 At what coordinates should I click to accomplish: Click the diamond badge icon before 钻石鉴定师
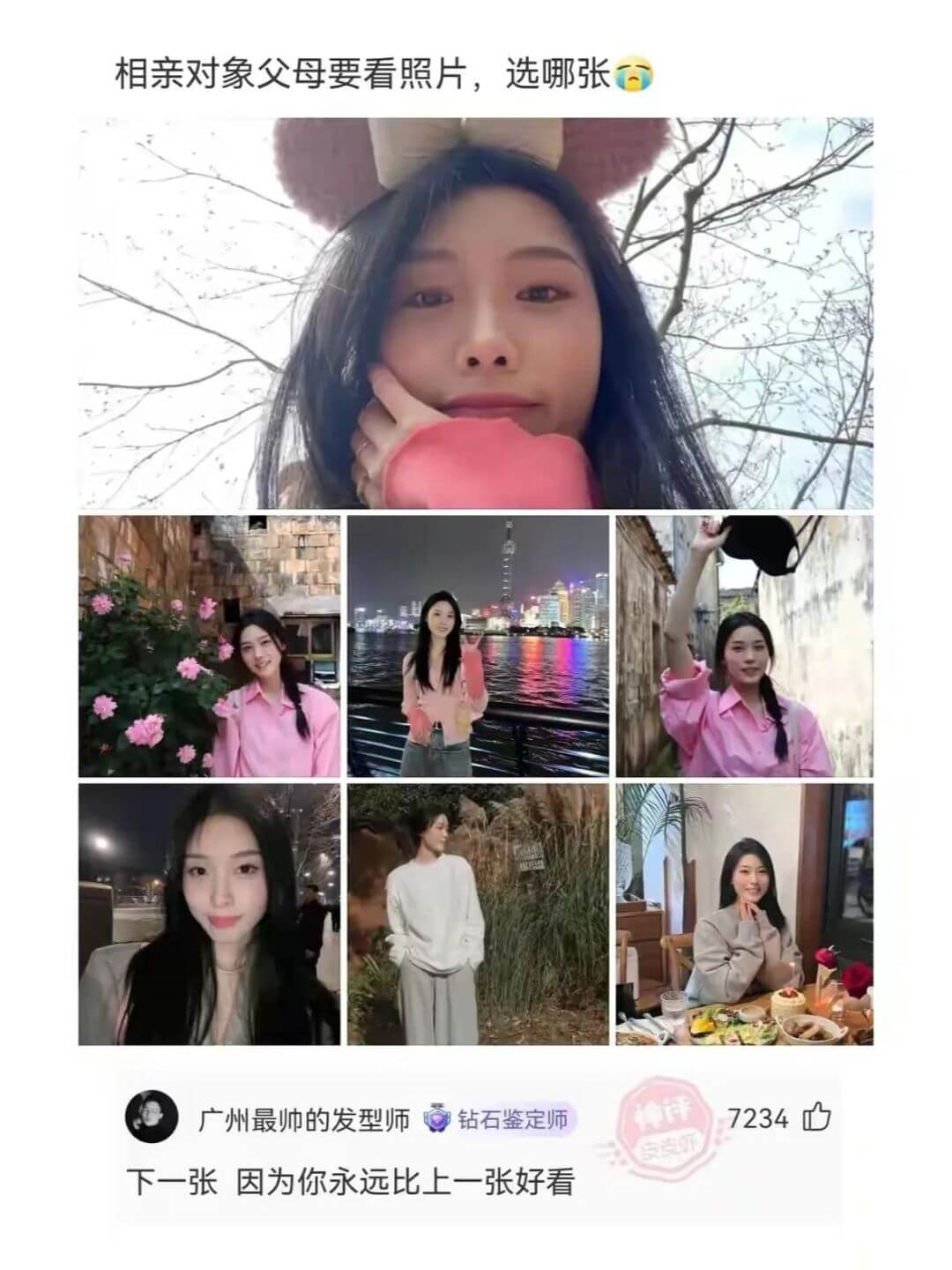(436, 1118)
